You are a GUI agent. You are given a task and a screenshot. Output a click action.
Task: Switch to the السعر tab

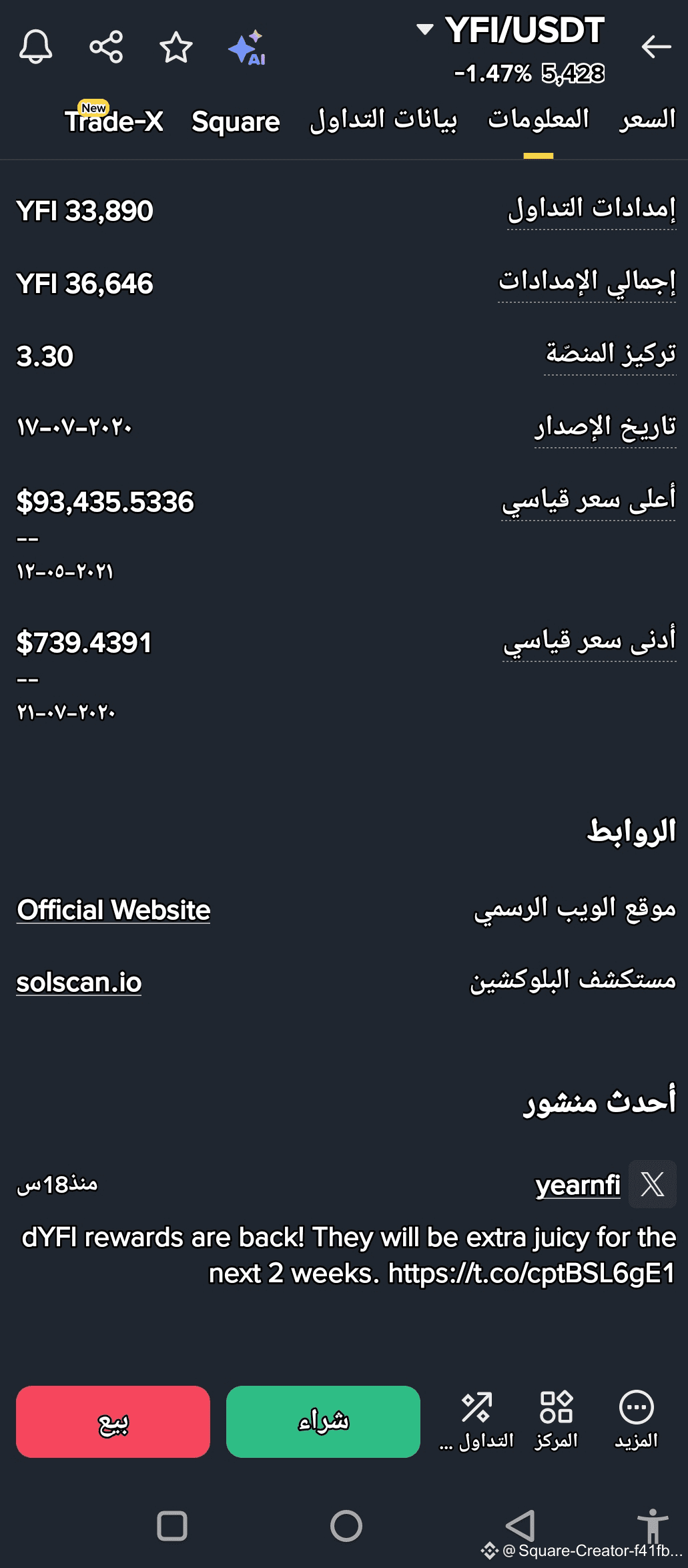point(647,120)
